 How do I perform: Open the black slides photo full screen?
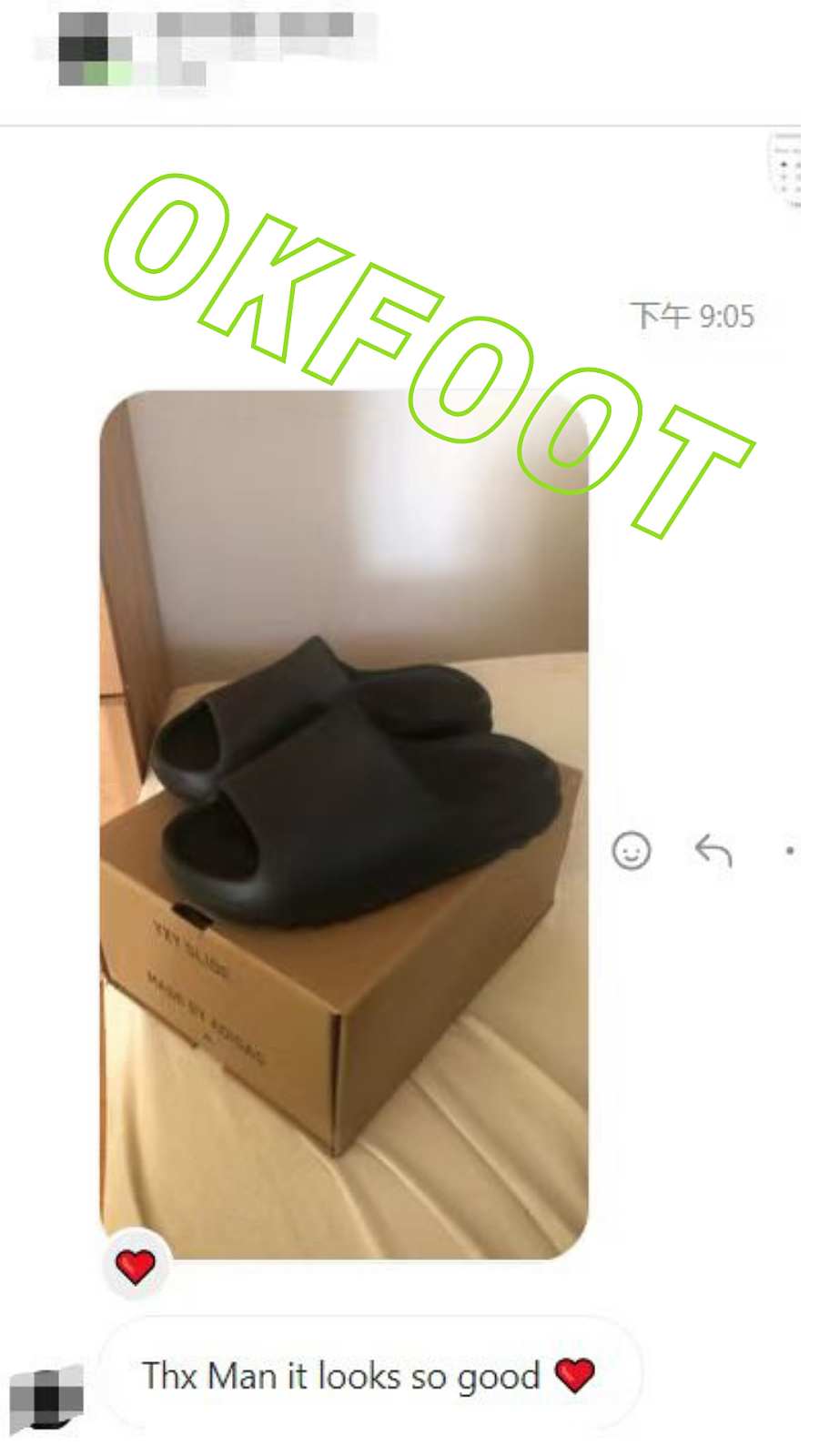pyautogui.click(x=344, y=824)
